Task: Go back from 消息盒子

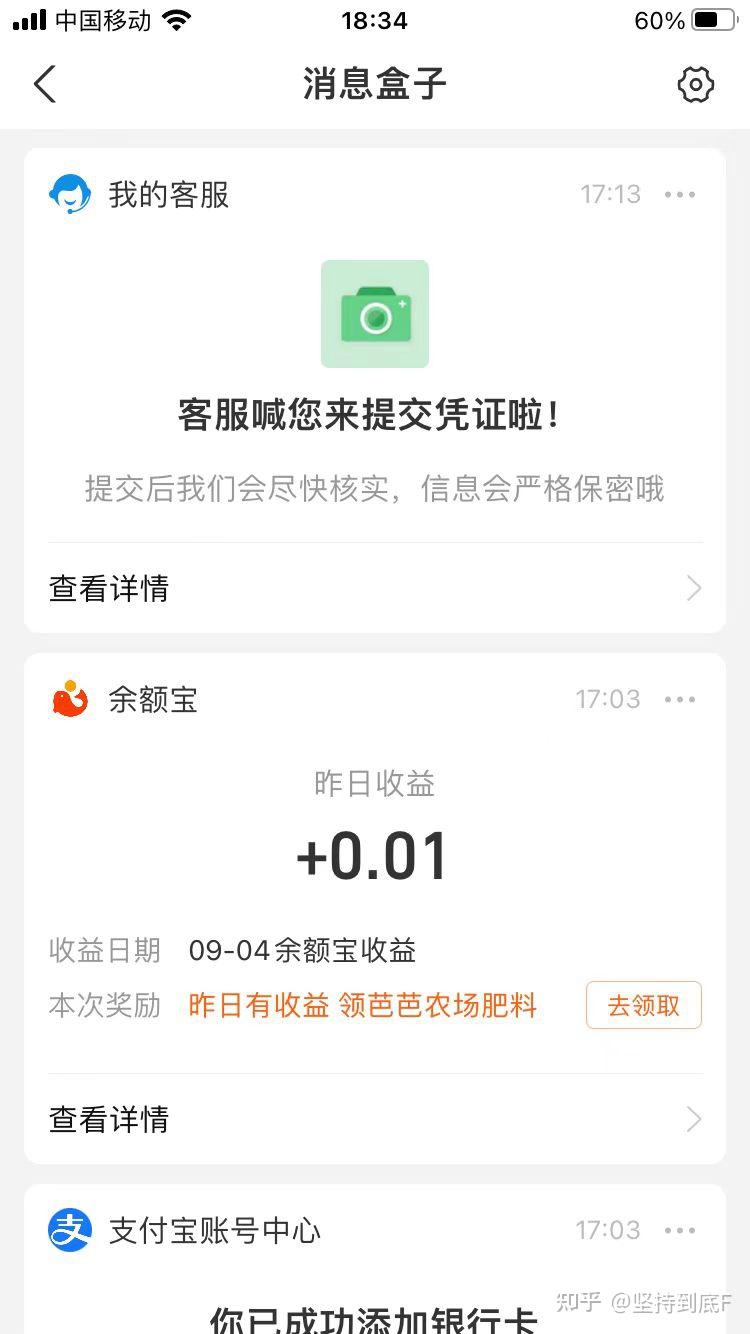Action: point(45,85)
